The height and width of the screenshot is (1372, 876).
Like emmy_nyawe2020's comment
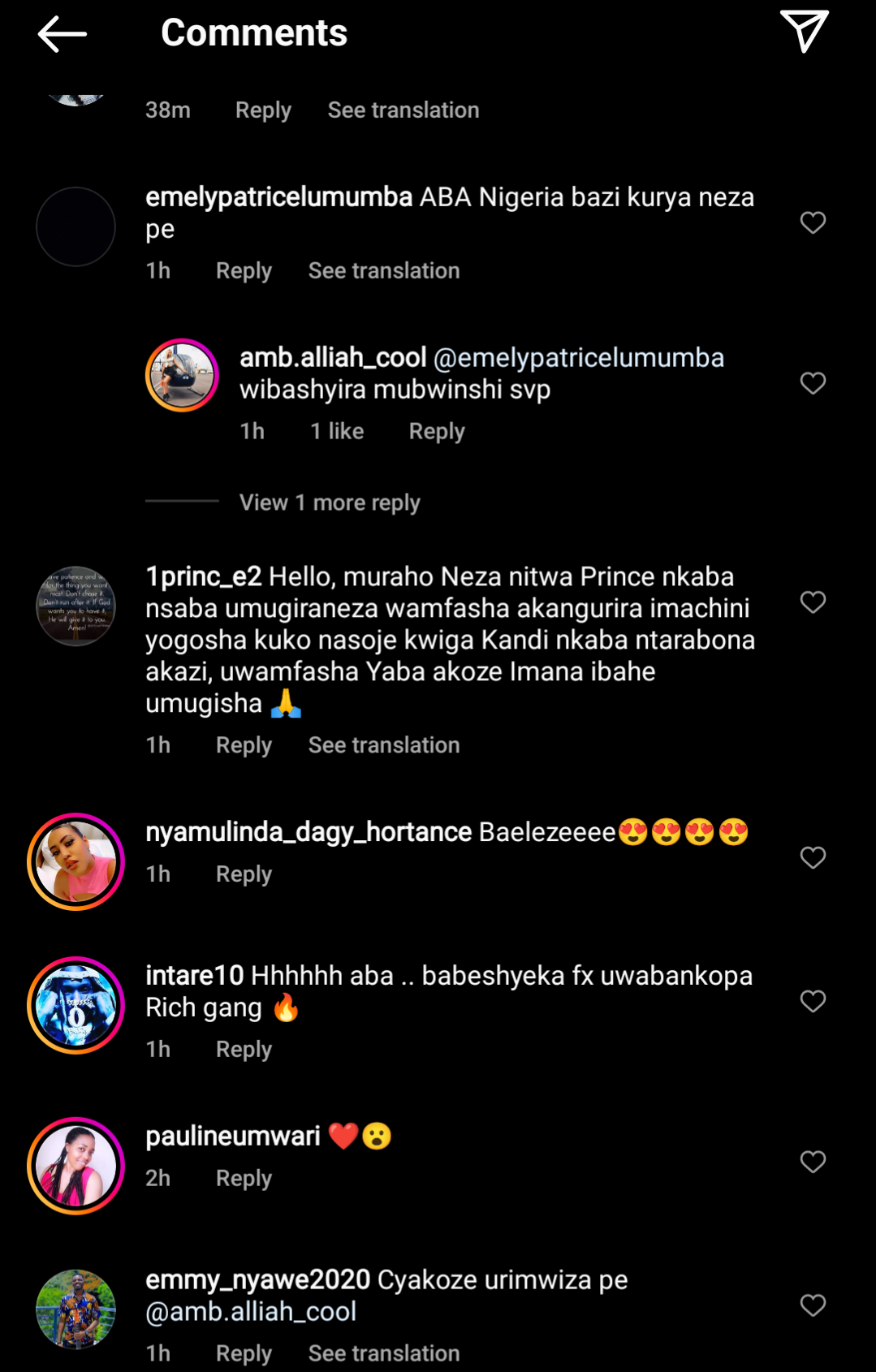813,1305
